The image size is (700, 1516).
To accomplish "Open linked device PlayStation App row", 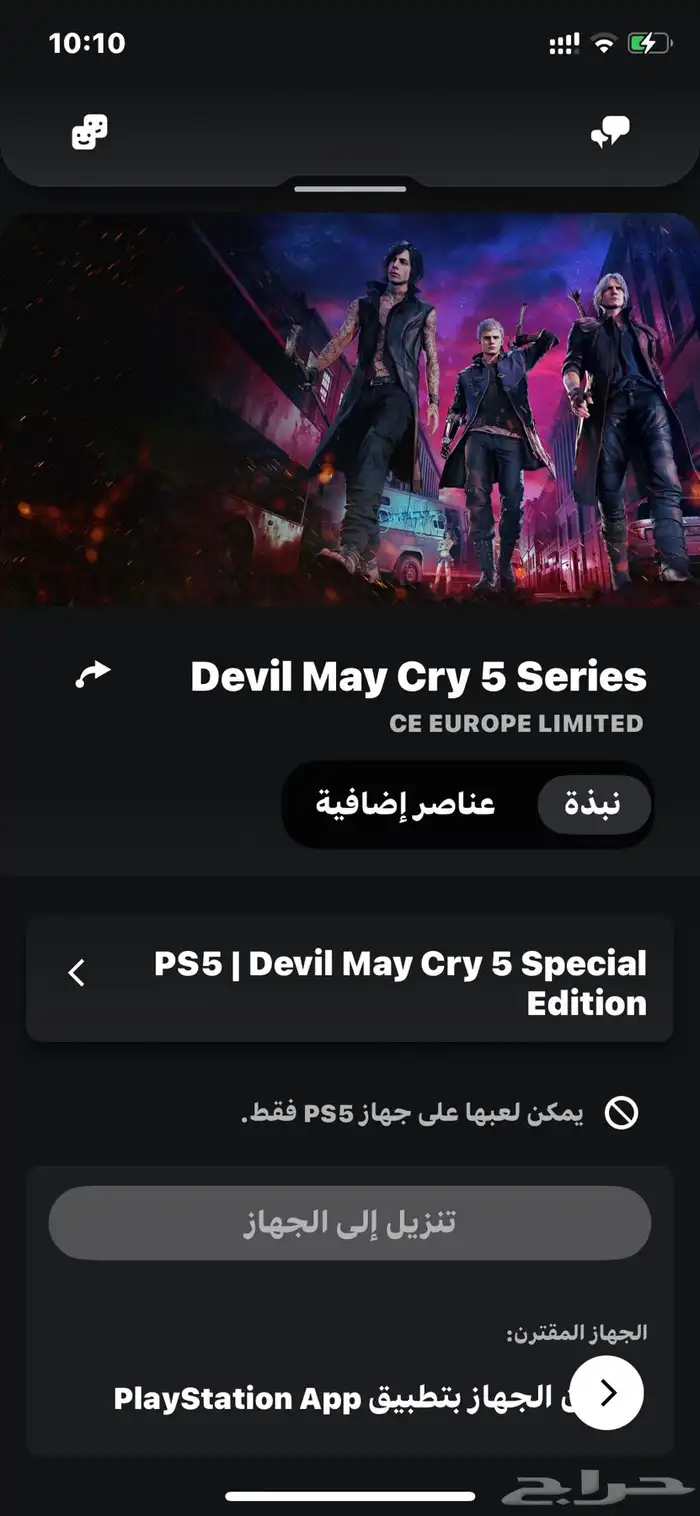I will click(608, 1392).
